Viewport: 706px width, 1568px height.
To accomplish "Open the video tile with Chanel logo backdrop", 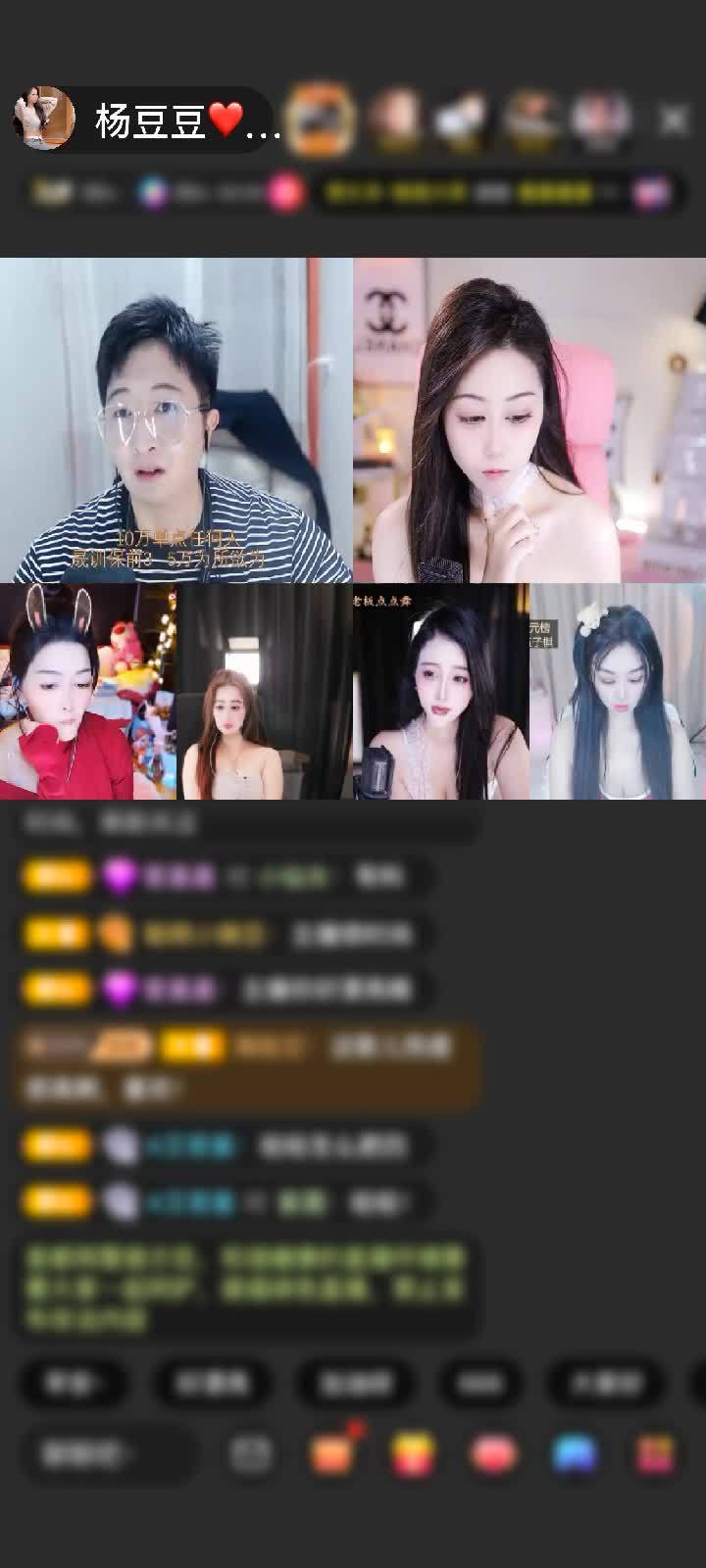I will [x=529, y=419].
